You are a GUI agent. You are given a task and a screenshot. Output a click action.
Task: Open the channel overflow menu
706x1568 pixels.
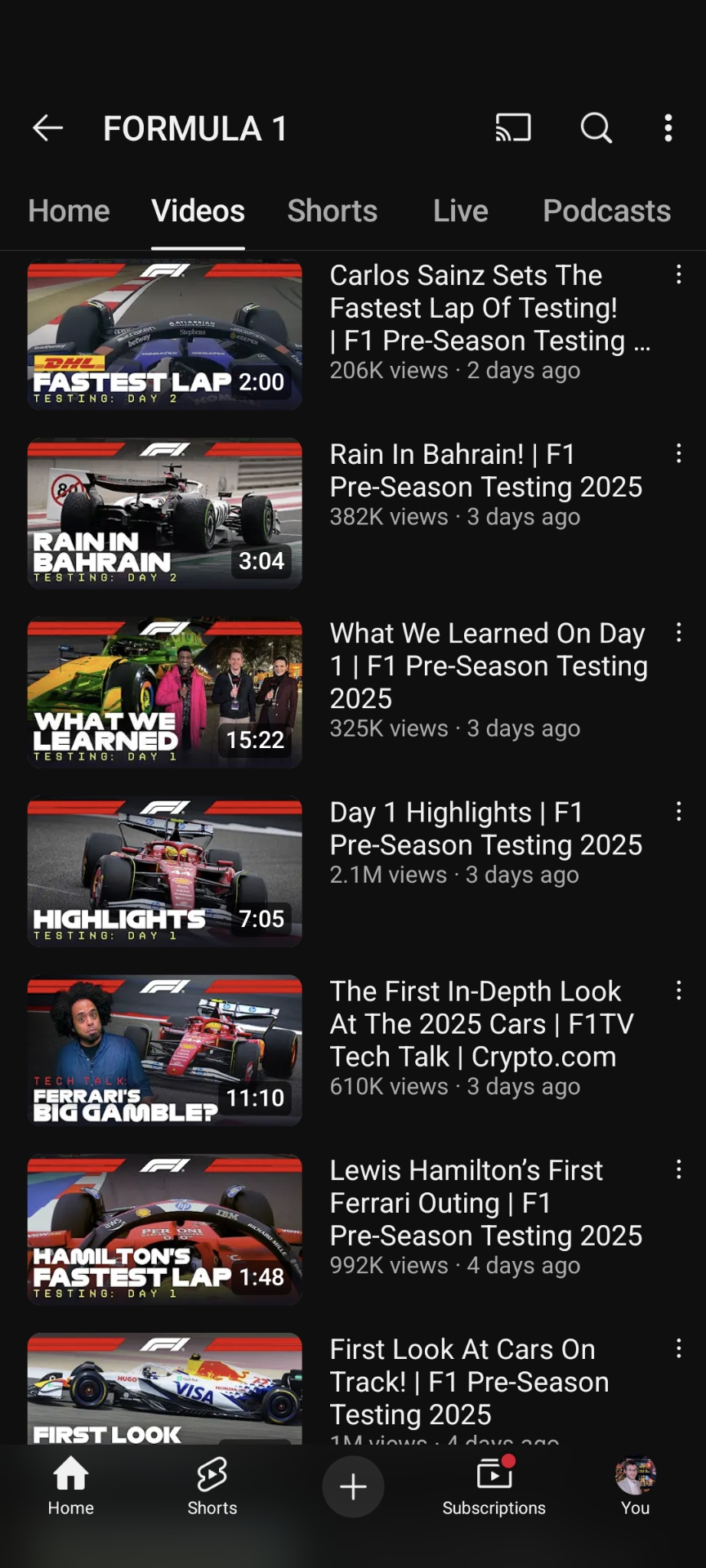668,128
